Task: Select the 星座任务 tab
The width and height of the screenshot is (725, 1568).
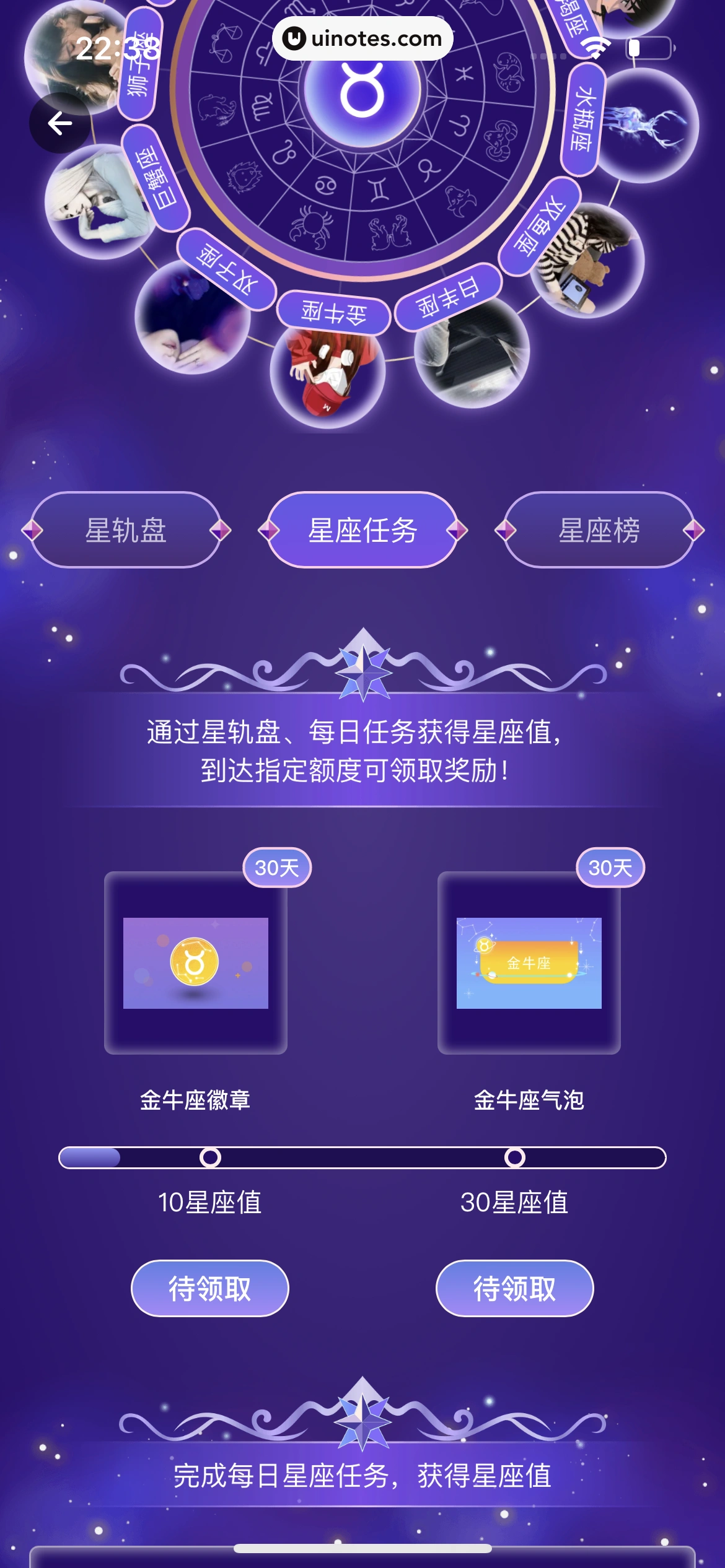Action: click(x=362, y=530)
